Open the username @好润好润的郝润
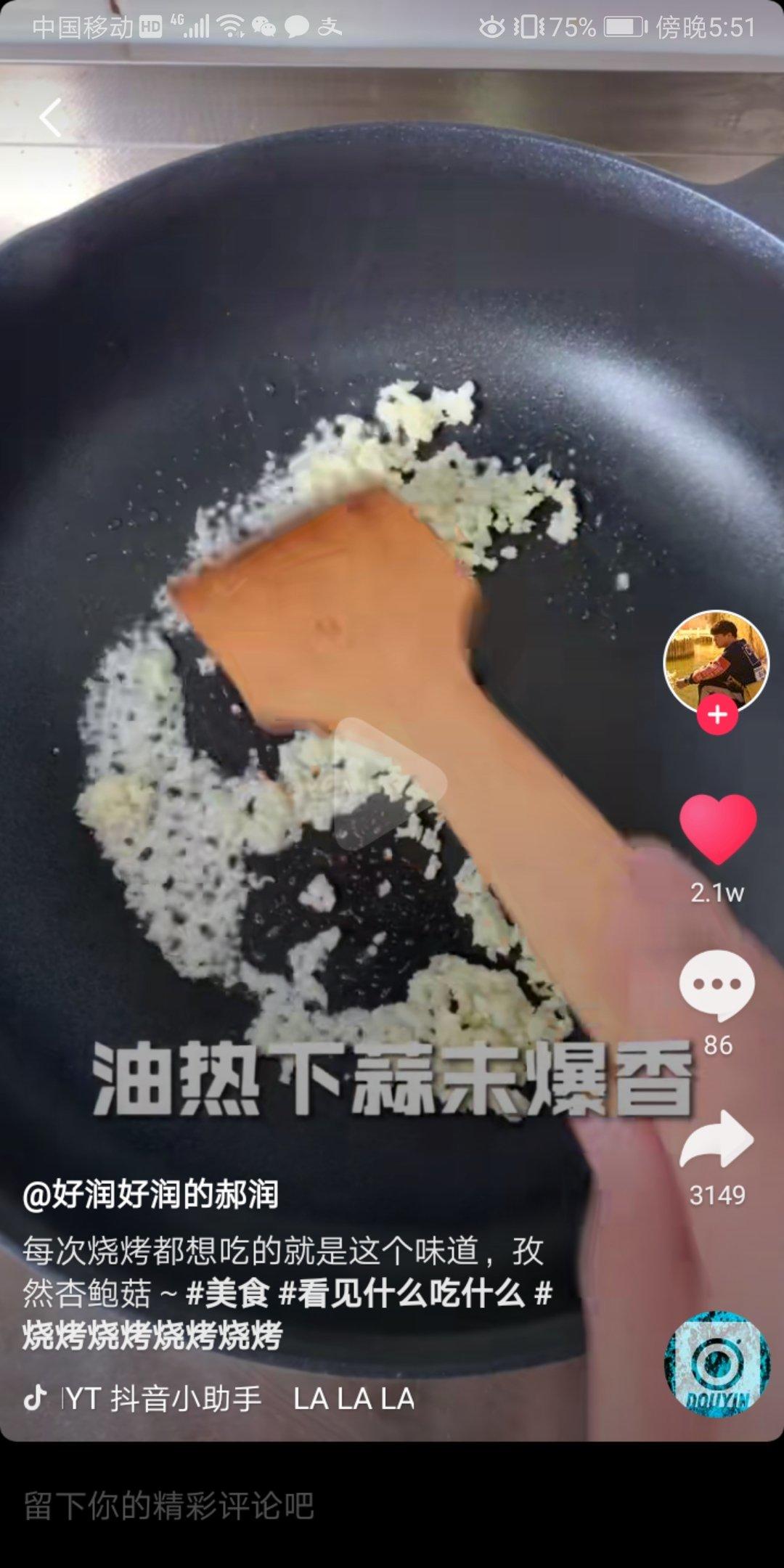The image size is (784, 1568). point(151,1194)
